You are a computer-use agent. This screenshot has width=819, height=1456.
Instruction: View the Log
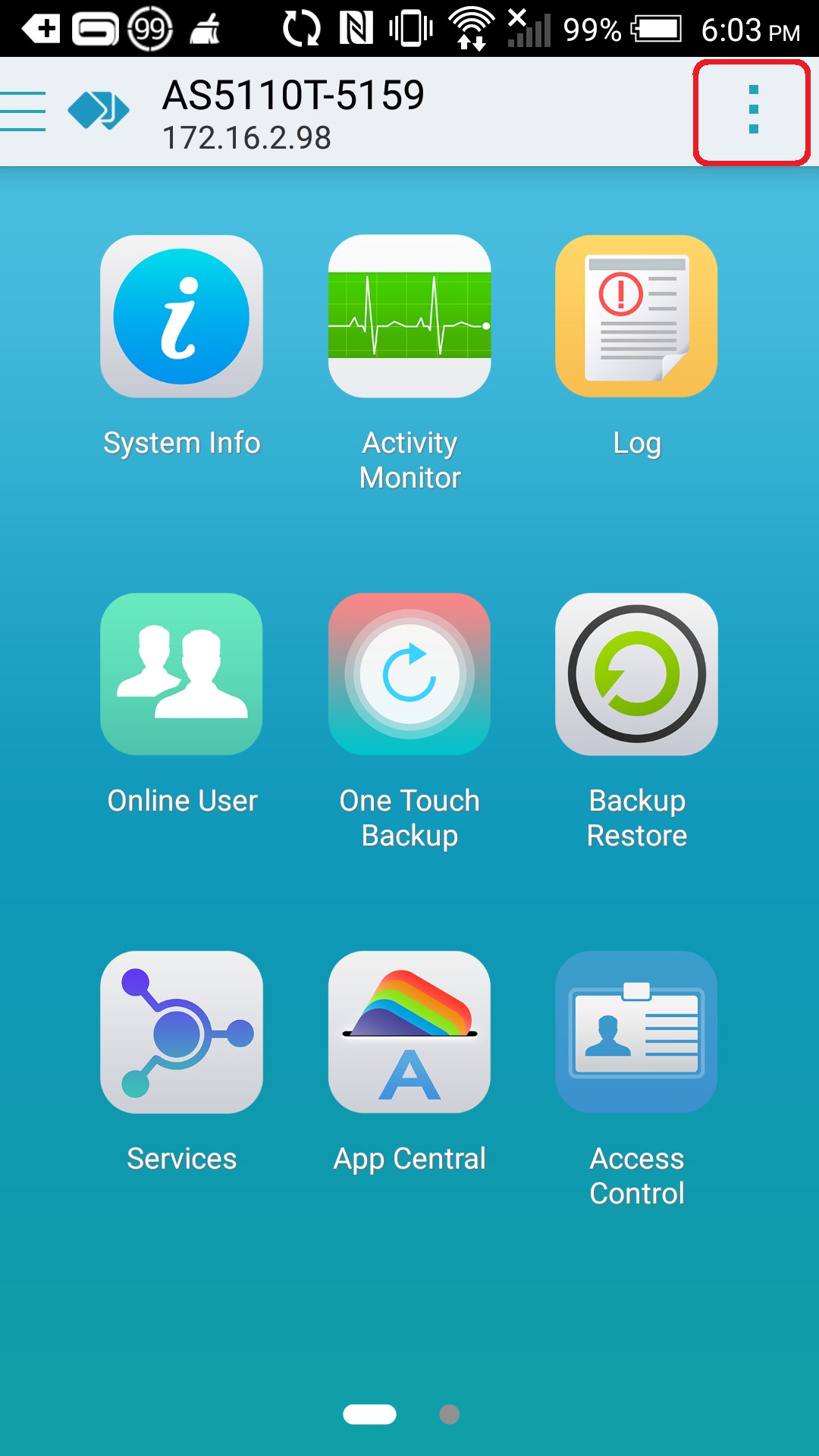[637, 316]
